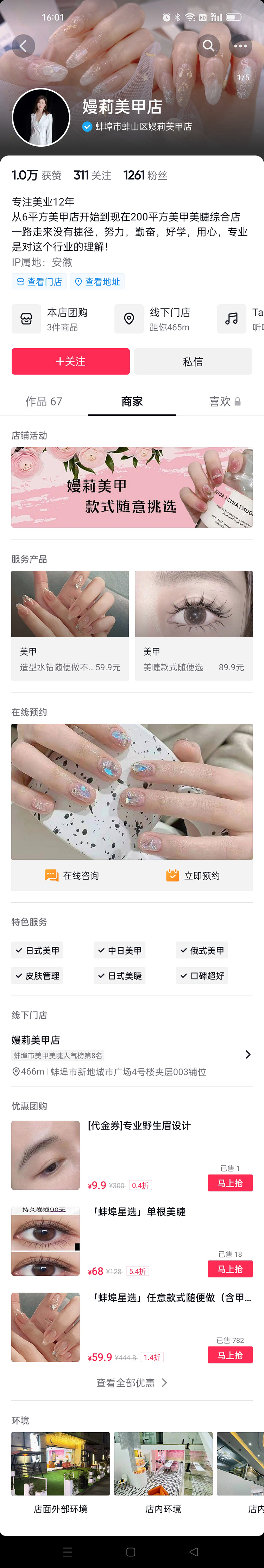The image size is (264, 1568).
Task: Open the three-dot overflow menu
Action: pos(240,45)
